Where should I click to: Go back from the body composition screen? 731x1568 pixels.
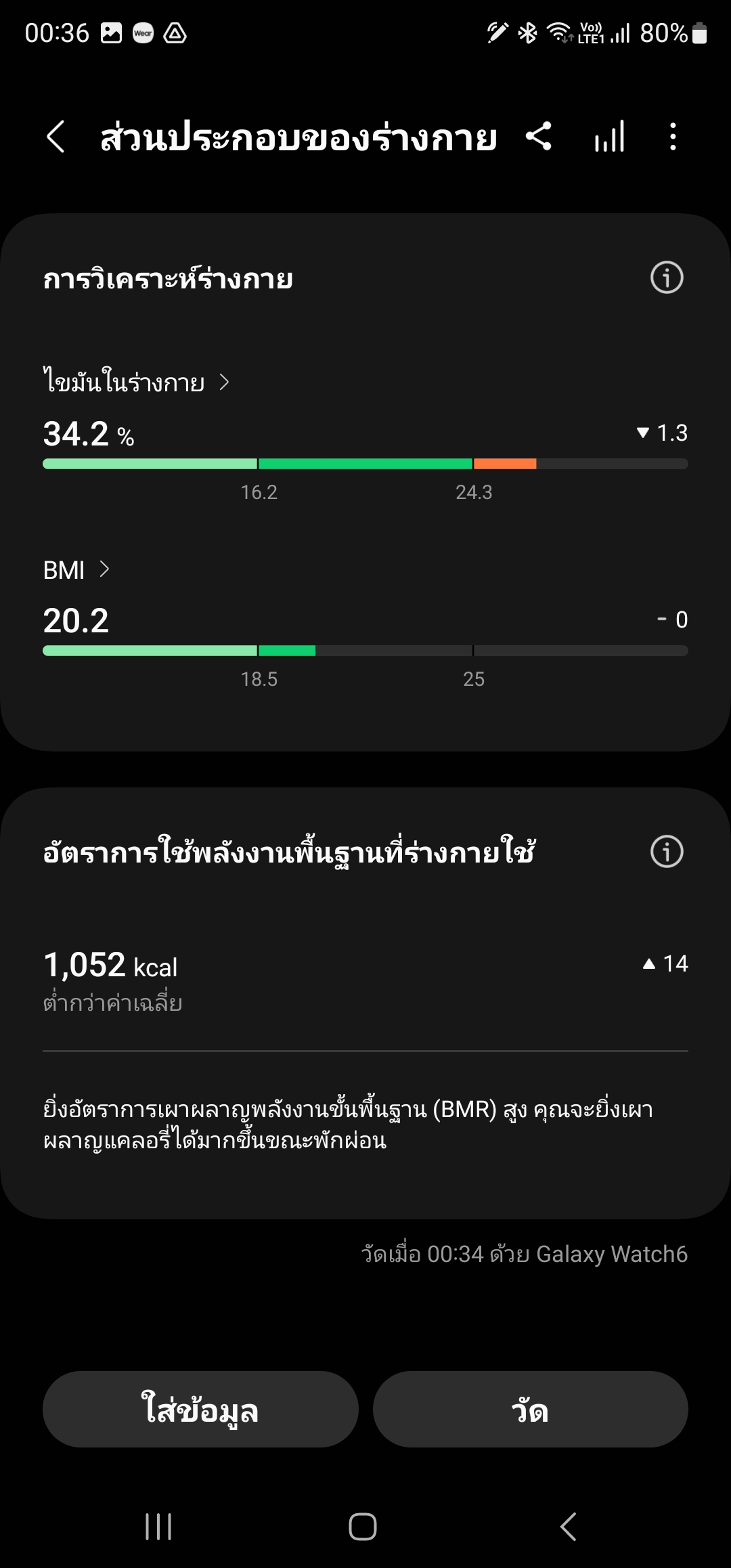(56, 137)
